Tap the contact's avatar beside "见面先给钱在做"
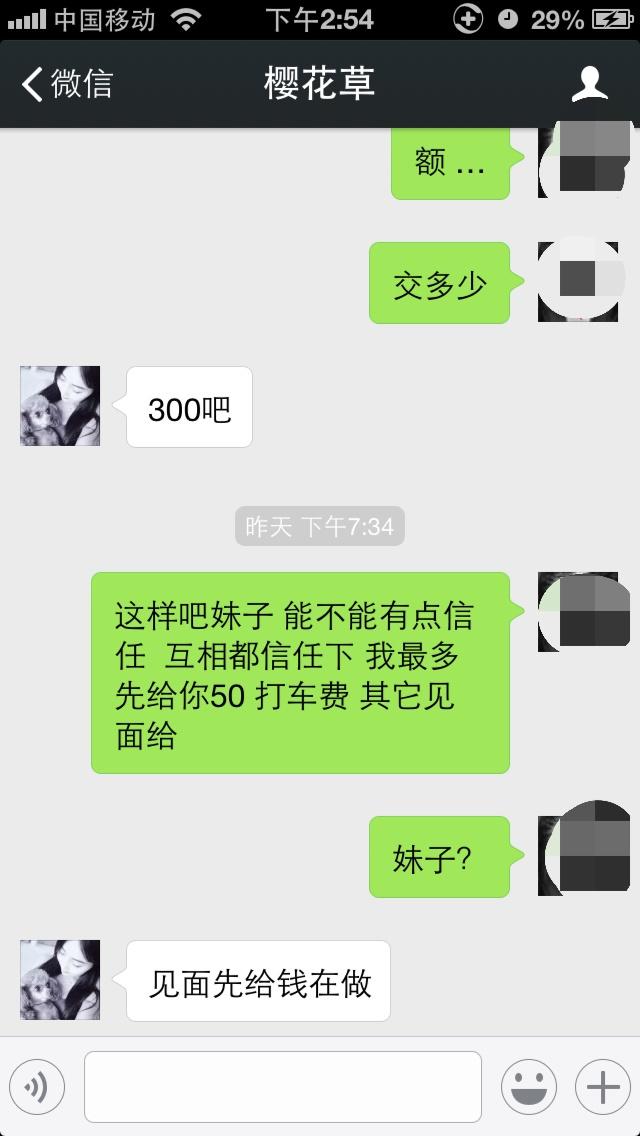The height and width of the screenshot is (1136, 640). click(x=60, y=980)
